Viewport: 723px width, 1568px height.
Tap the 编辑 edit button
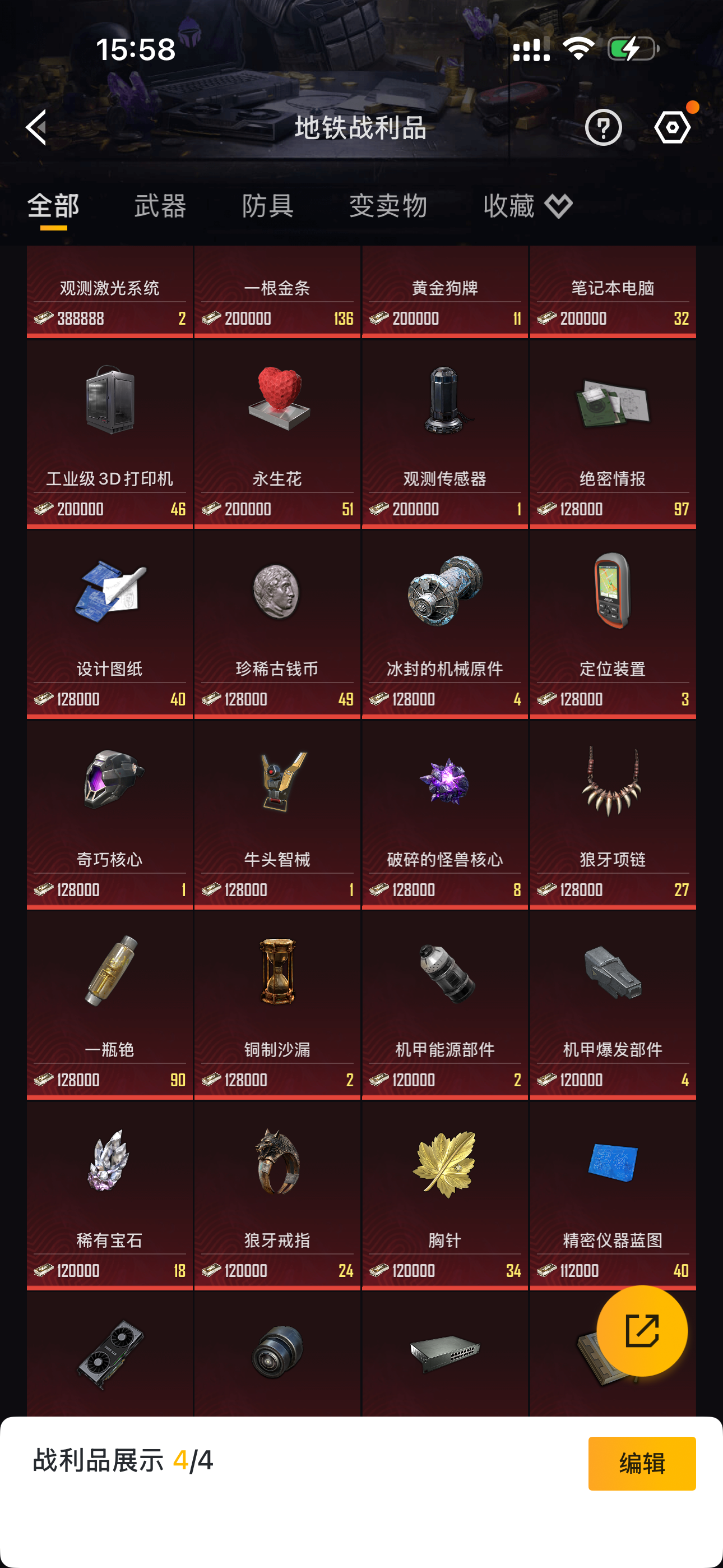coord(642,1464)
